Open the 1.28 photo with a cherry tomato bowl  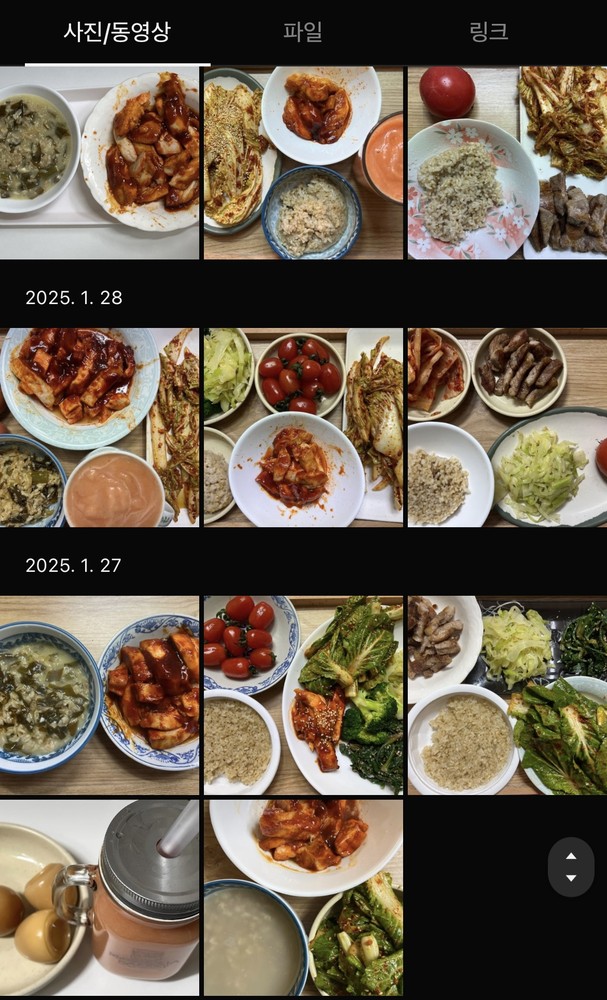tap(303, 427)
